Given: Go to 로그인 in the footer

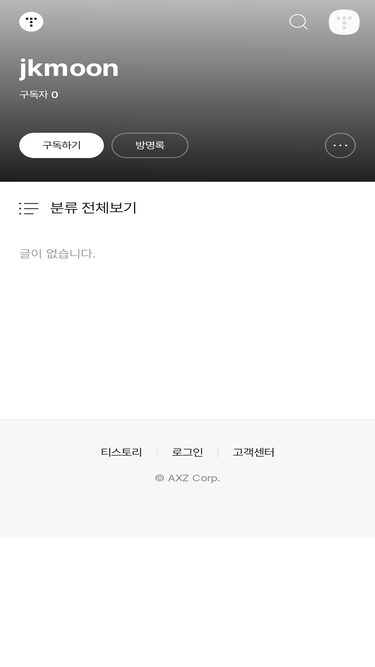Looking at the screenshot, I should point(187,452).
